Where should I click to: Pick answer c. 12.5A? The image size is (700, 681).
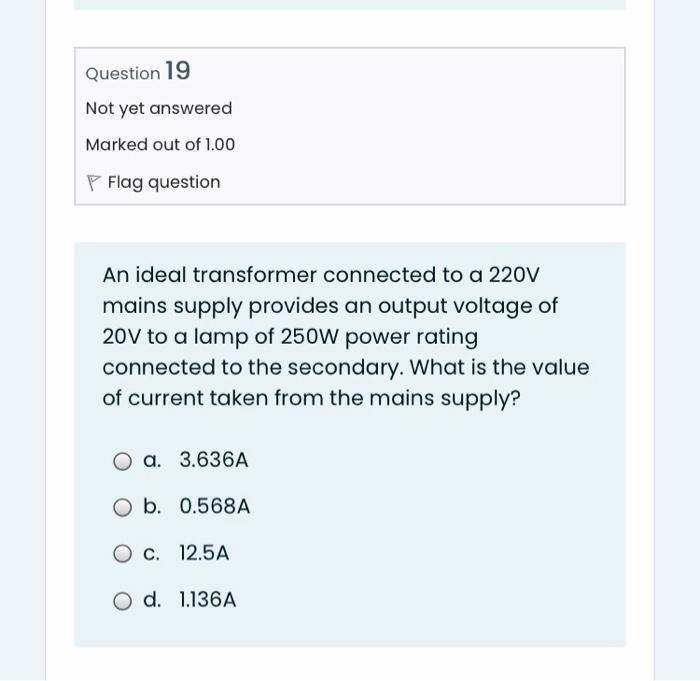tap(122, 553)
